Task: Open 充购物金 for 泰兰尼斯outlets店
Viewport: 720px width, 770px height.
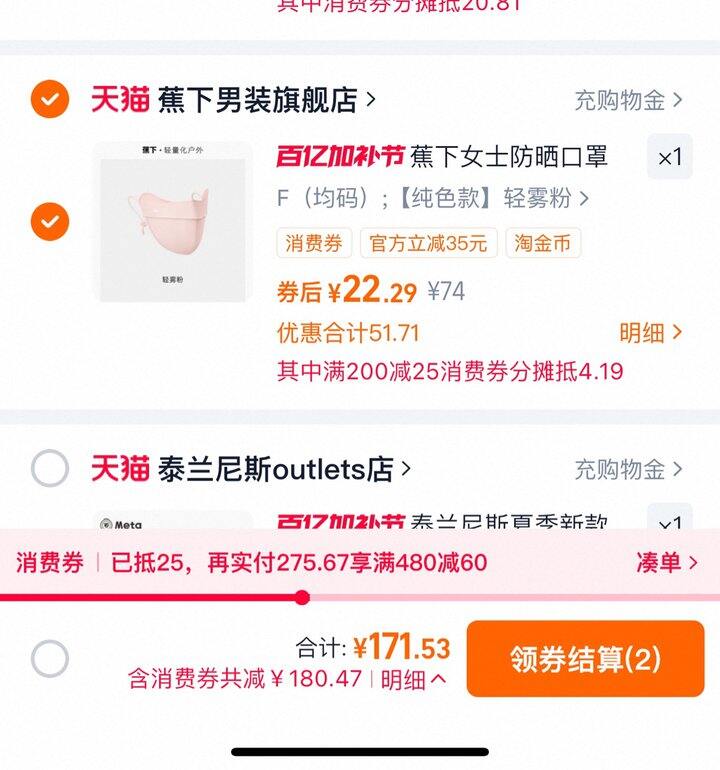Action: click(x=628, y=469)
